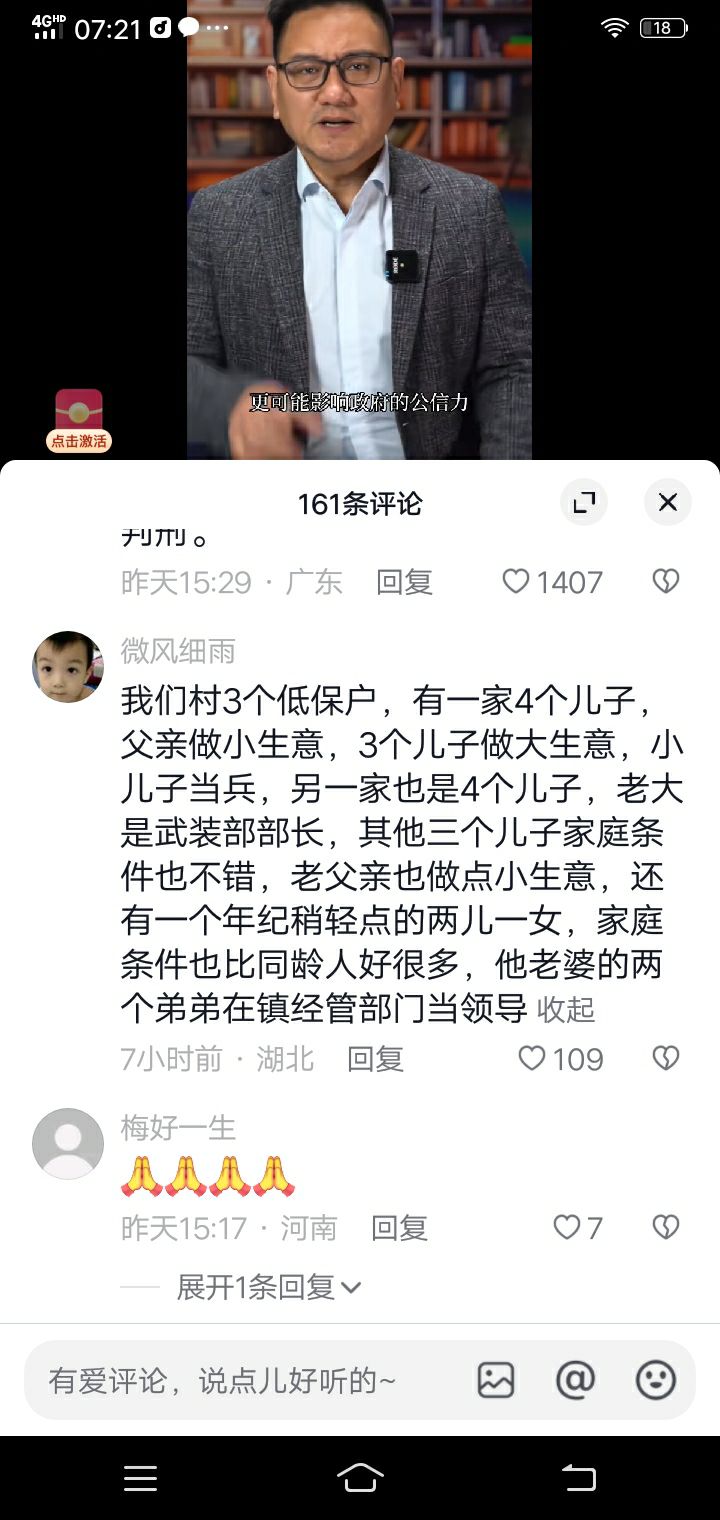Reply to 梅好一生's comment

coord(399,1228)
